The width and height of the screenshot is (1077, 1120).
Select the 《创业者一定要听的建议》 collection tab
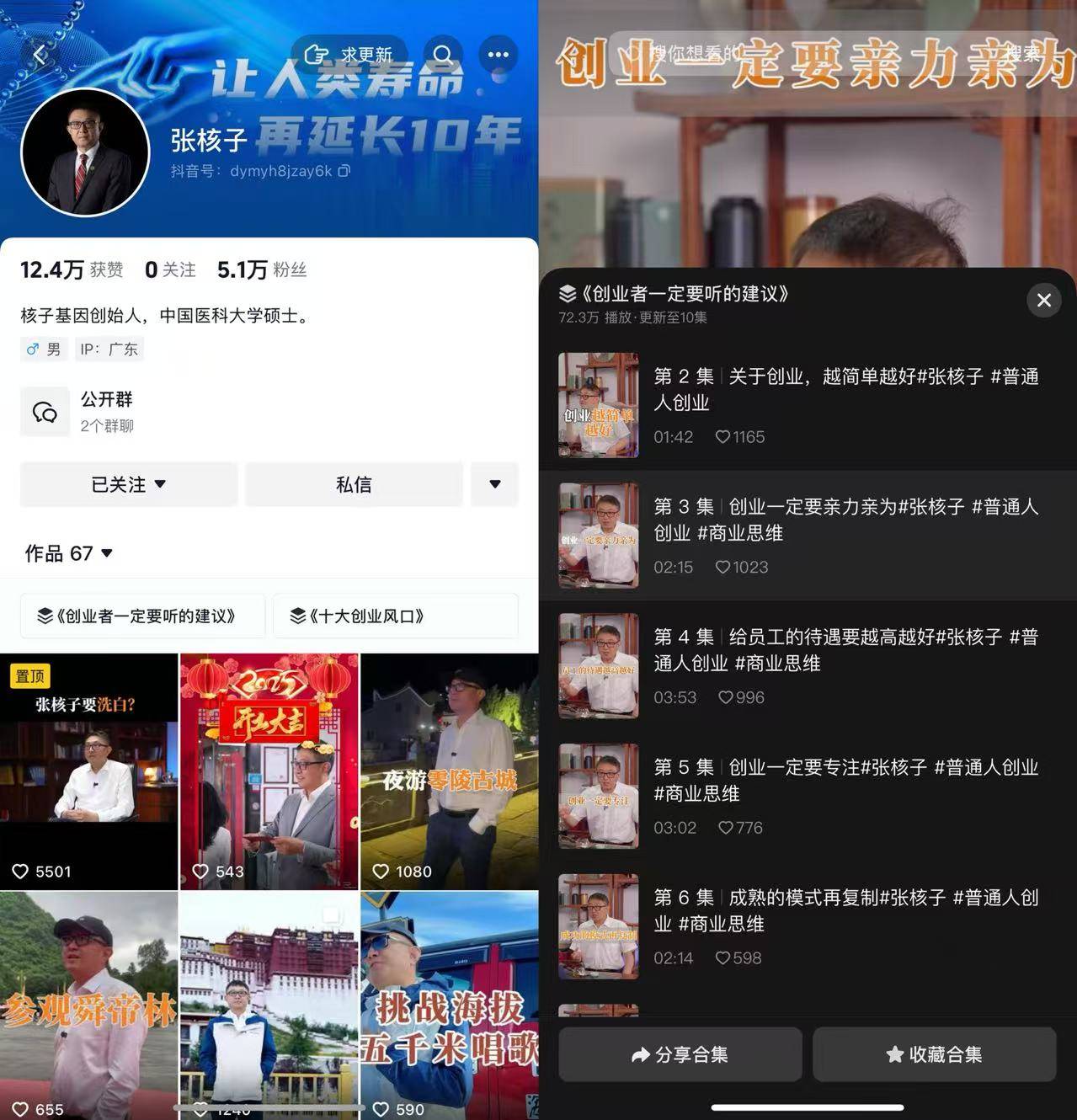point(142,616)
